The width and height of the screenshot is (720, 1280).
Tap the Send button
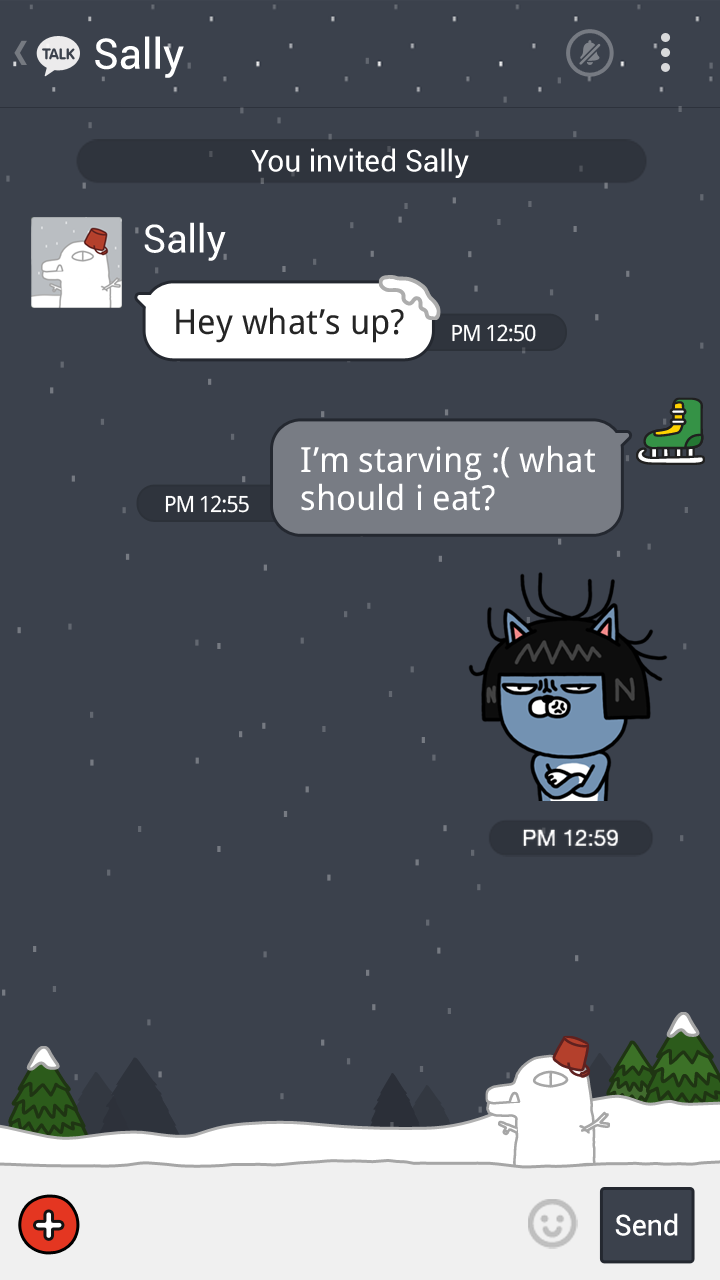[x=646, y=1225]
